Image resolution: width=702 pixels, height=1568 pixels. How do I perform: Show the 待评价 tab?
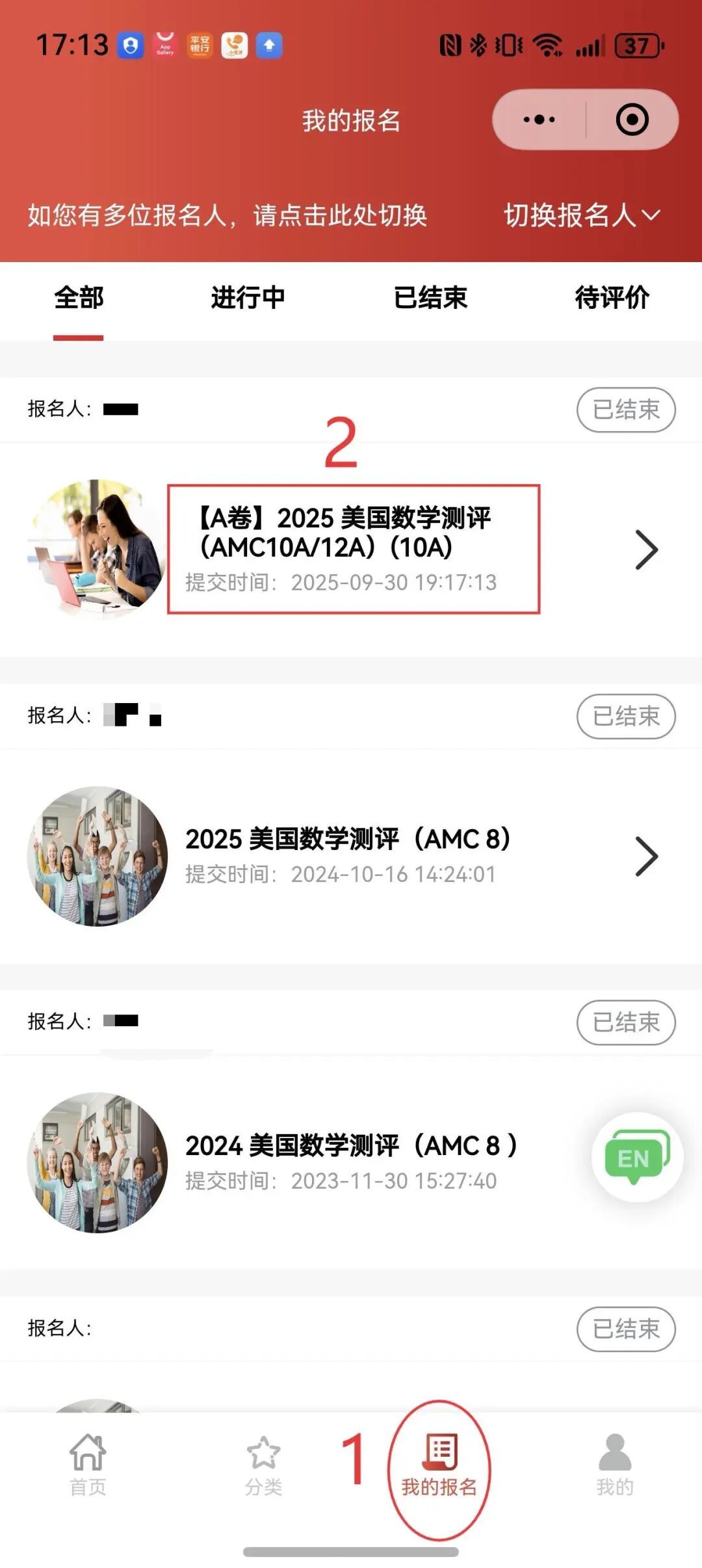[x=612, y=298]
